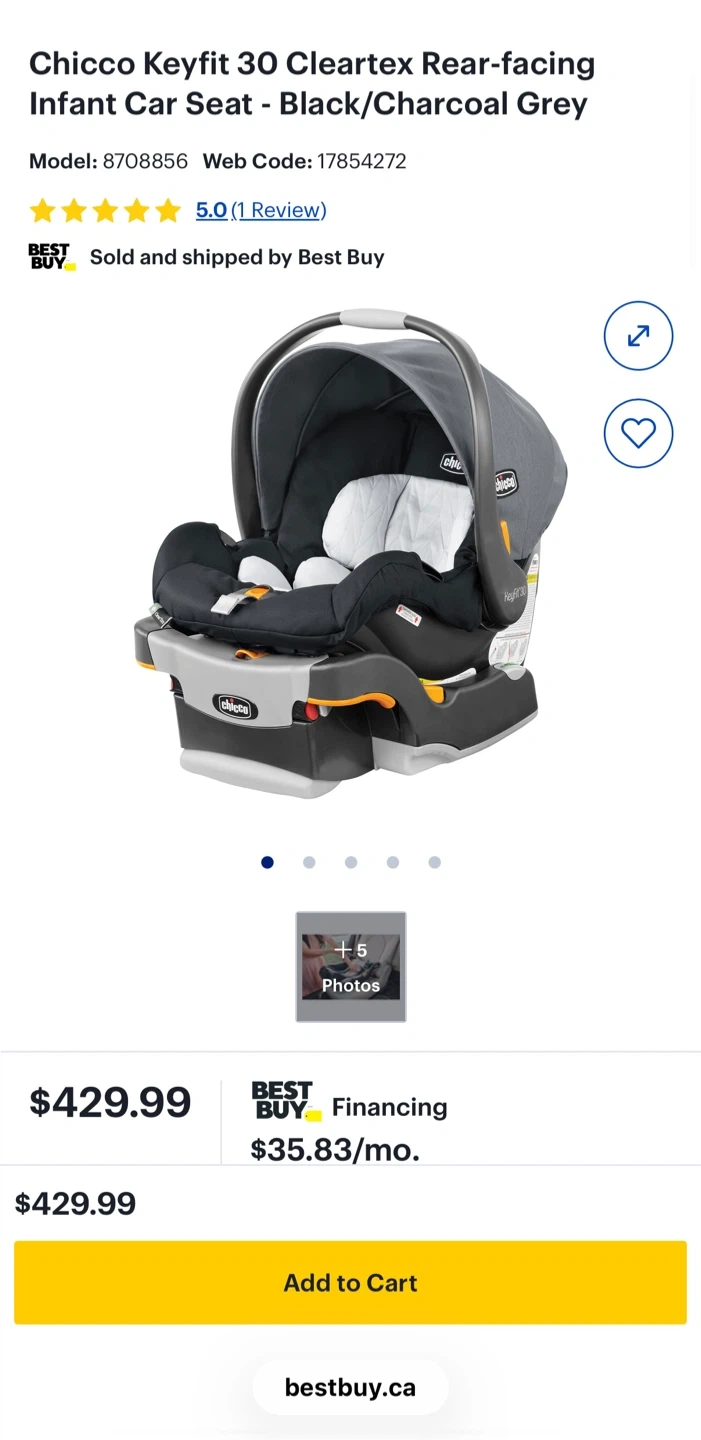Tap the bestbuy.ca address pill
The image size is (701, 1440).
tap(350, 1387)
